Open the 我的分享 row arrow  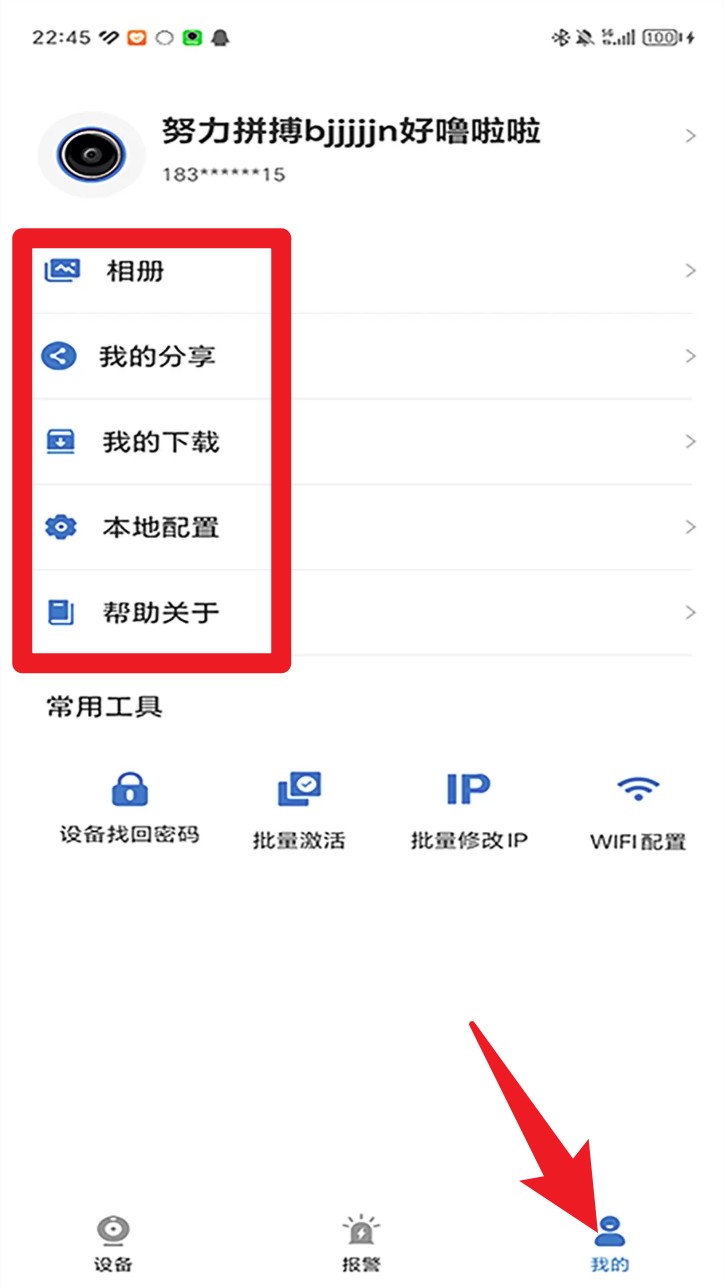pyautogui.click(x=692, y=356)
